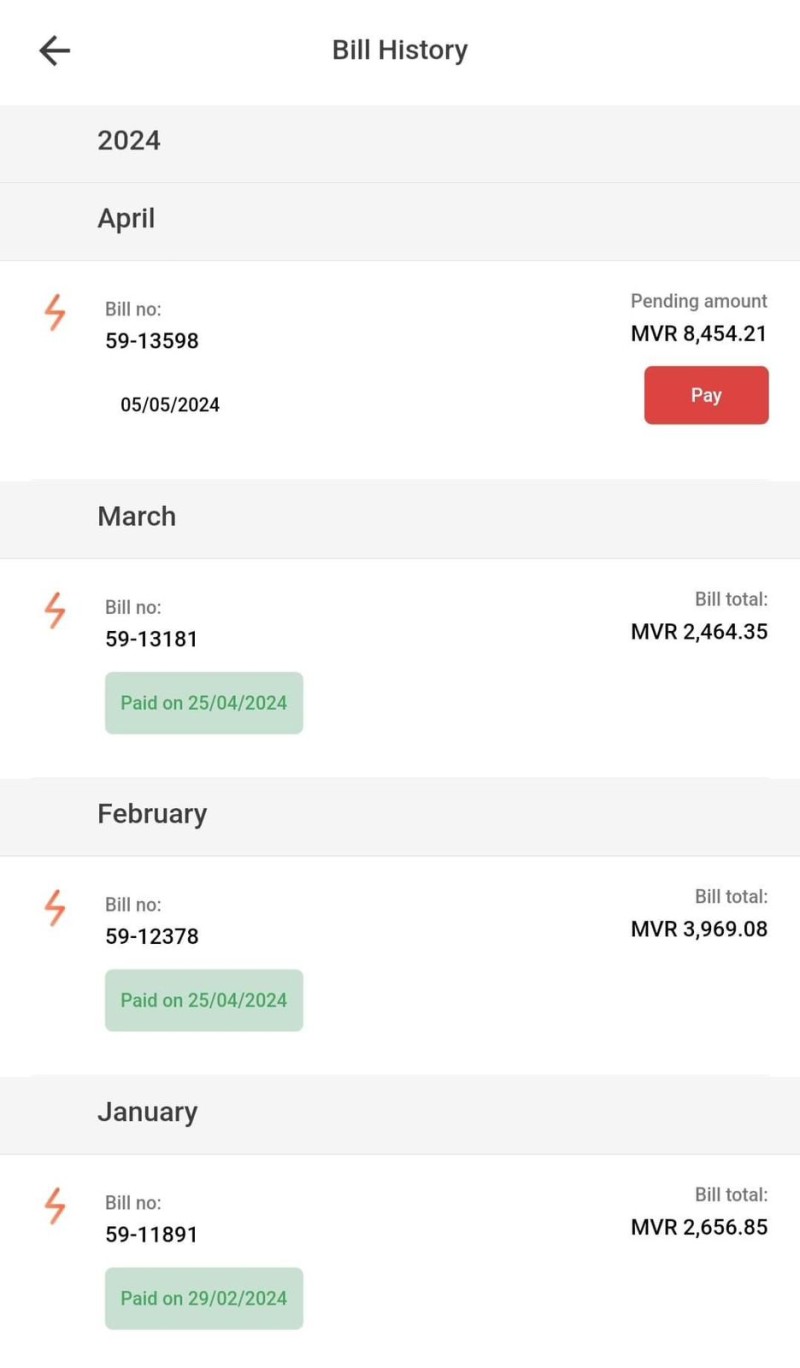The height and width of the screenshot is (1368, 800).
Task: Open April bill 59-13598
Action: coord(400,370)
